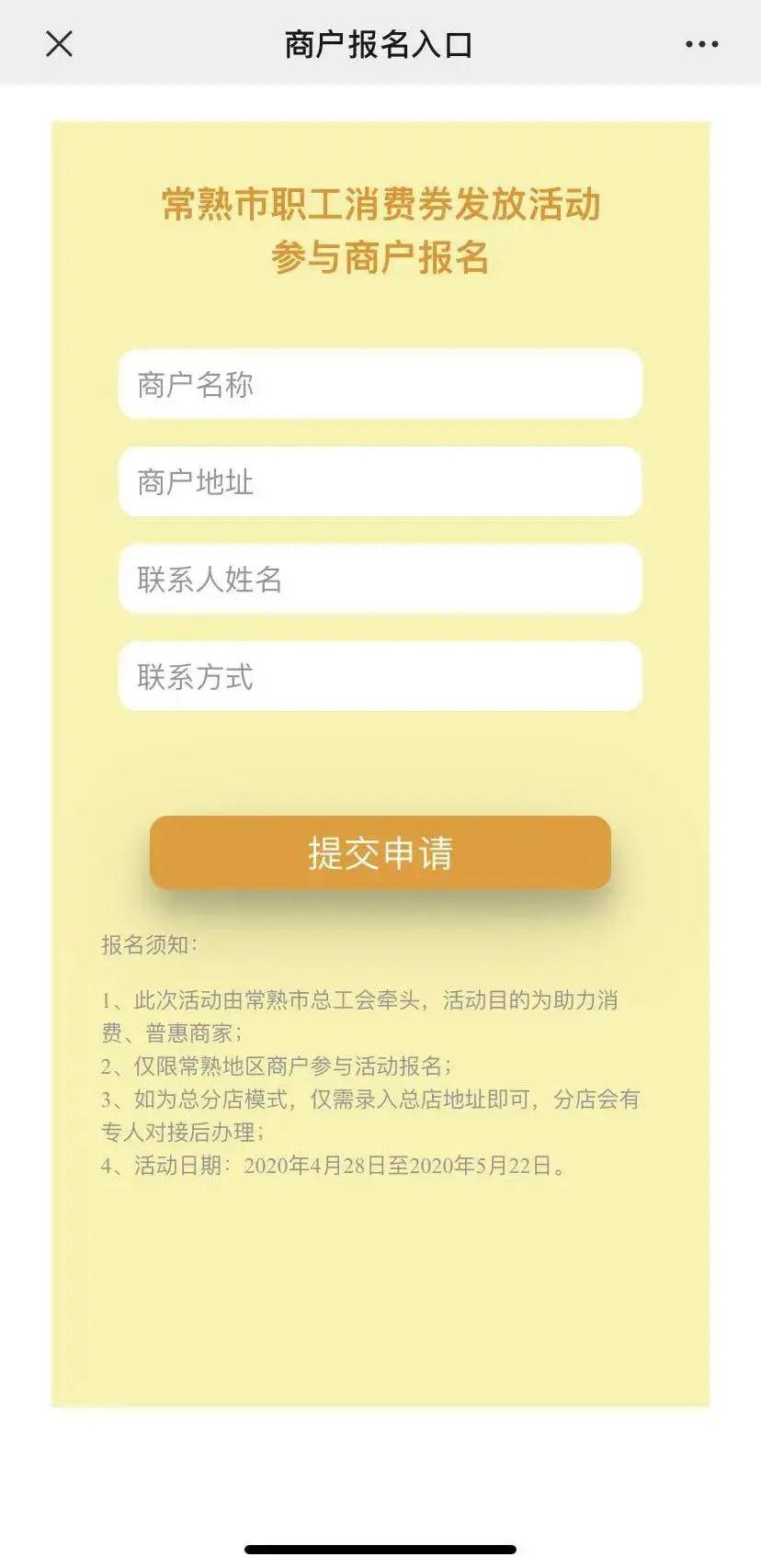Submit the form with 提交申请

(x=380, y=852)
